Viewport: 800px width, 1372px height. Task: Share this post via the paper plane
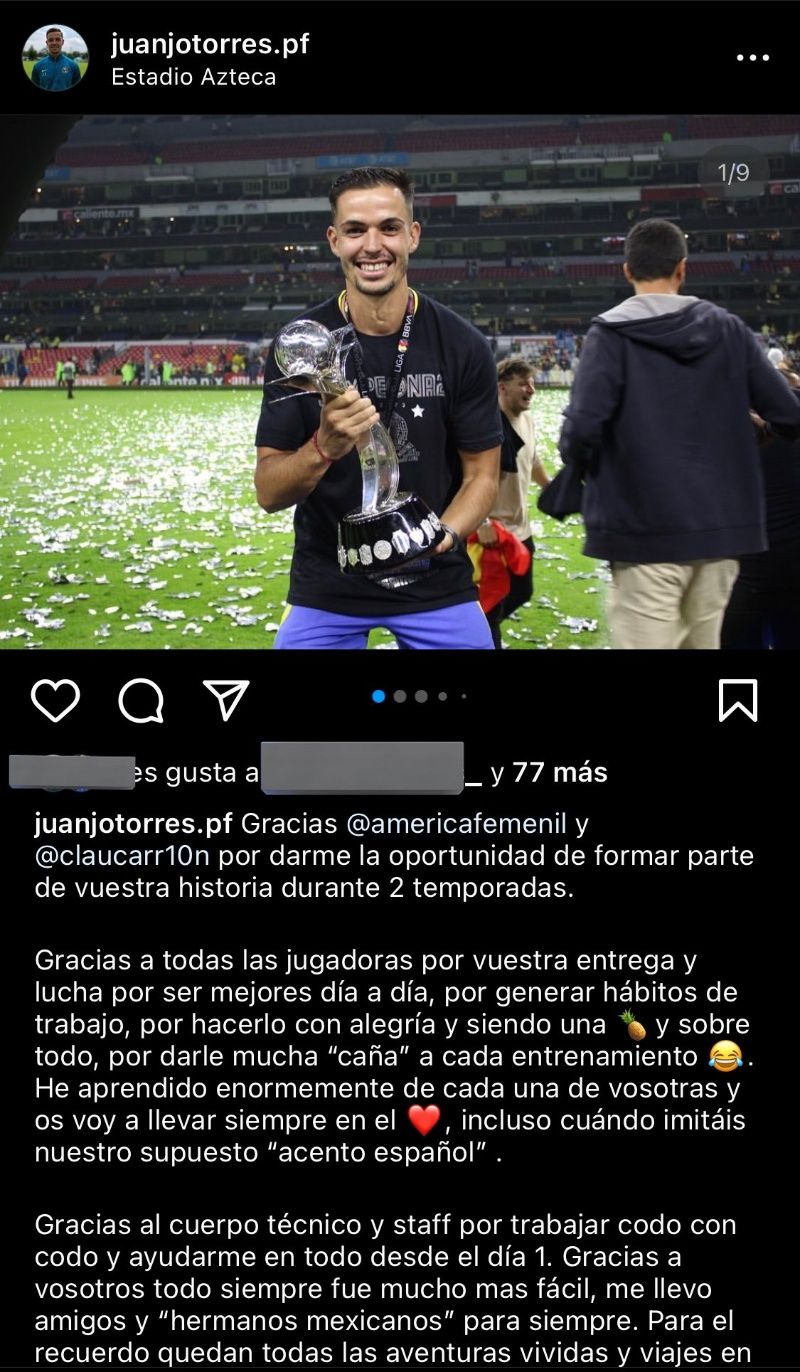pyautogui.click(x=226, y=700)
